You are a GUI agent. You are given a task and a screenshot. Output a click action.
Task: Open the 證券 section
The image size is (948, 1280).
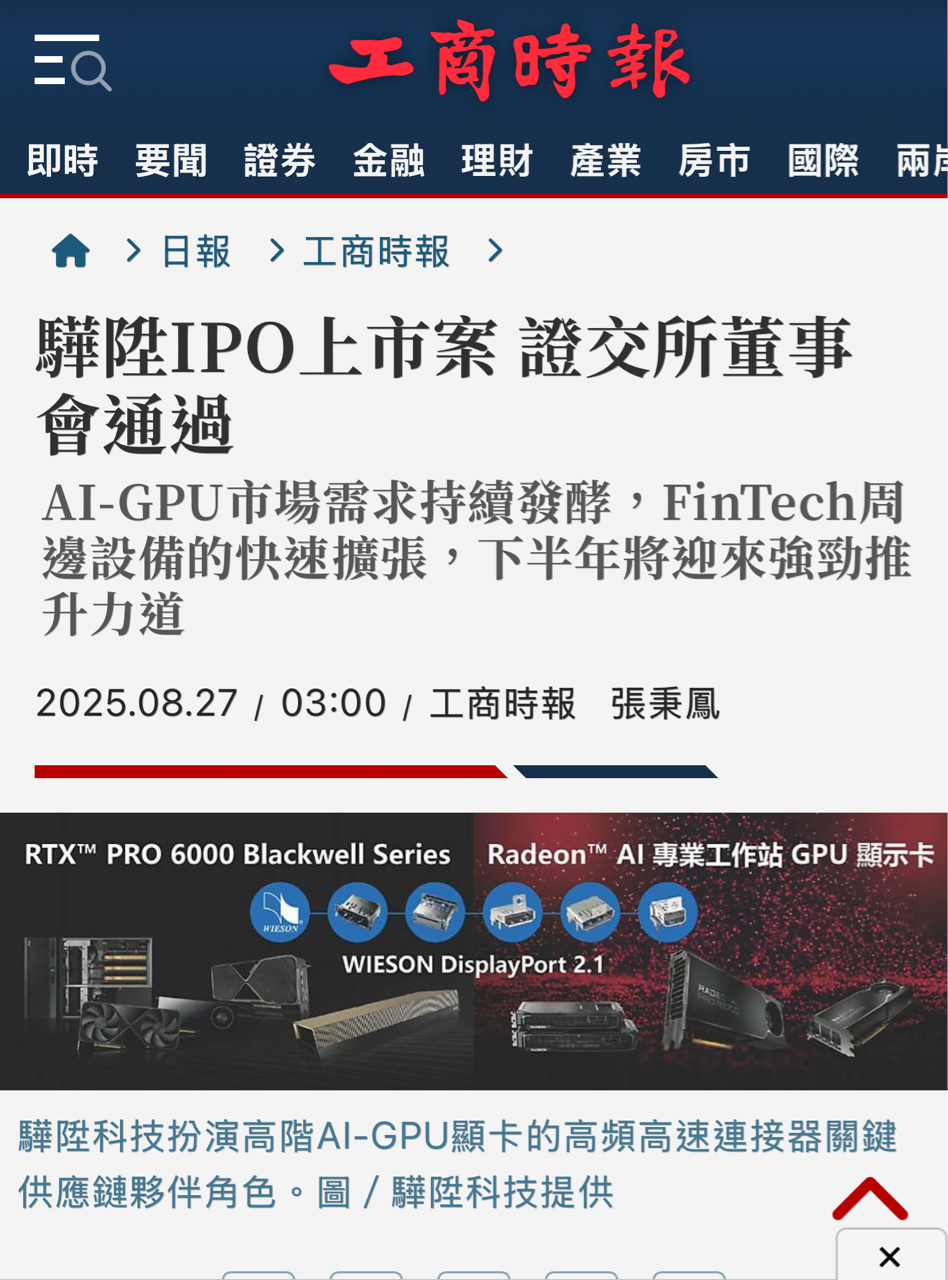(x=280, y=161)
